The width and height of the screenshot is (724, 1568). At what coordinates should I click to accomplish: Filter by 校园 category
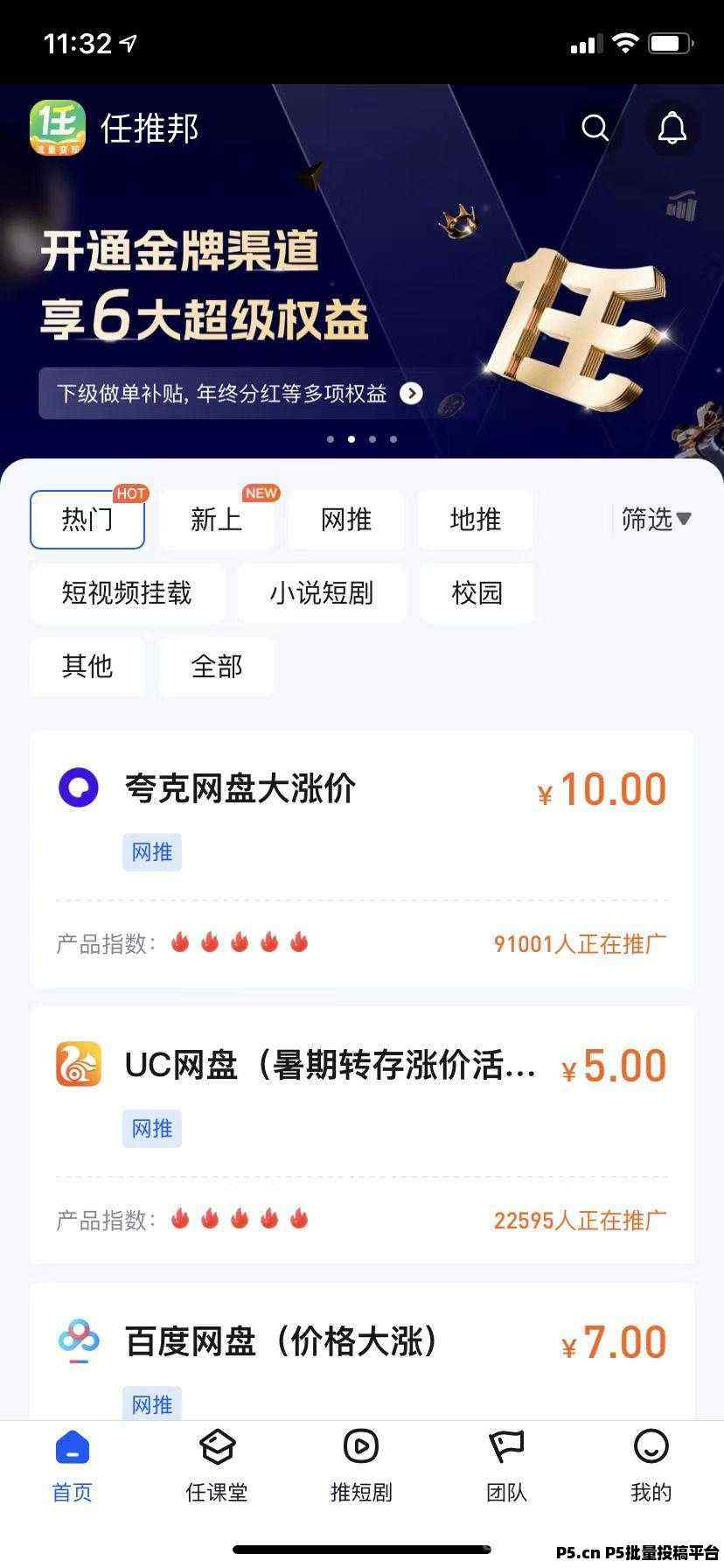tap(477, 593)
